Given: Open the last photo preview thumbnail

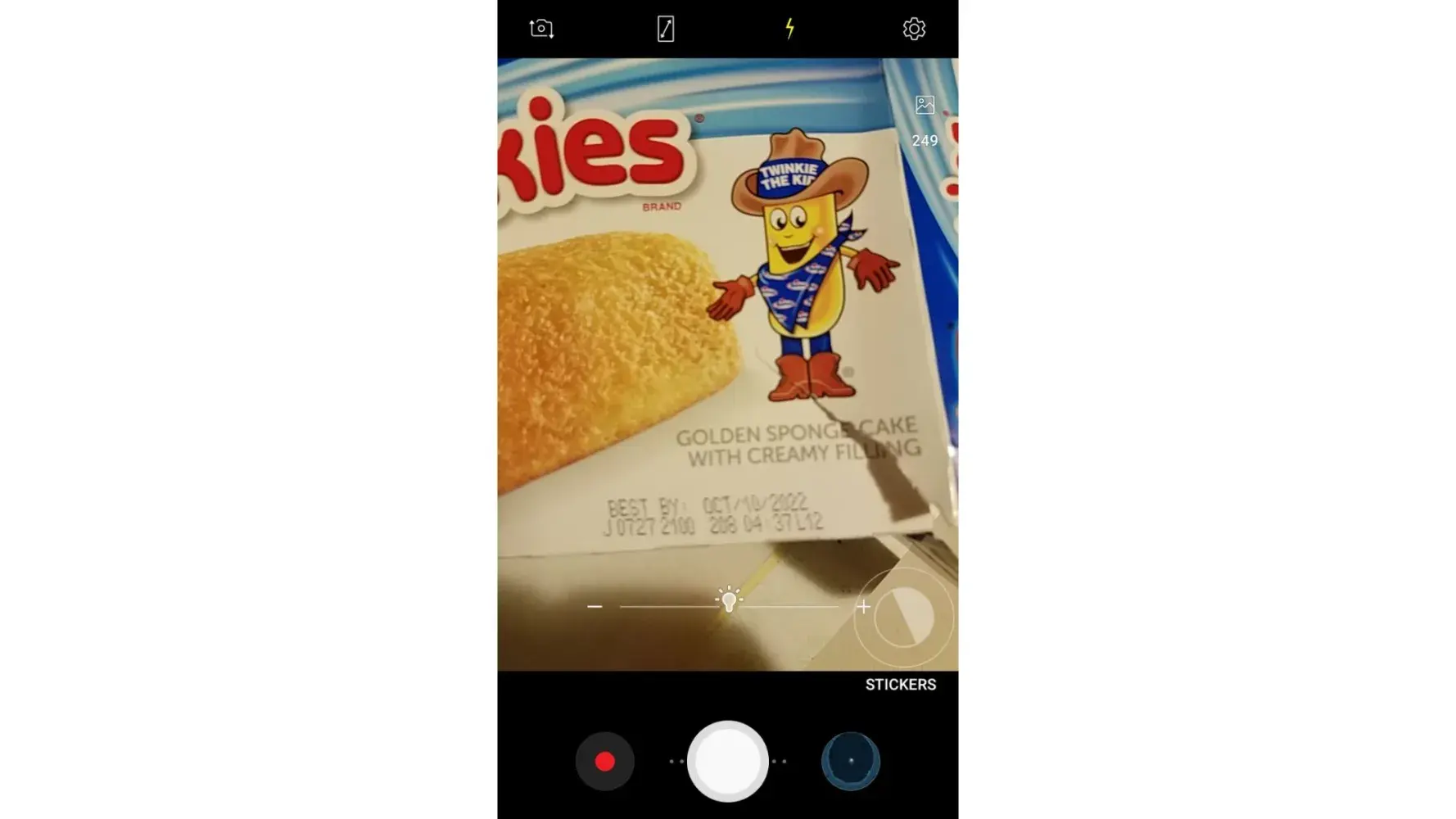Looking at the screenshot, I should pyautogui.click(x=850, y=761).
